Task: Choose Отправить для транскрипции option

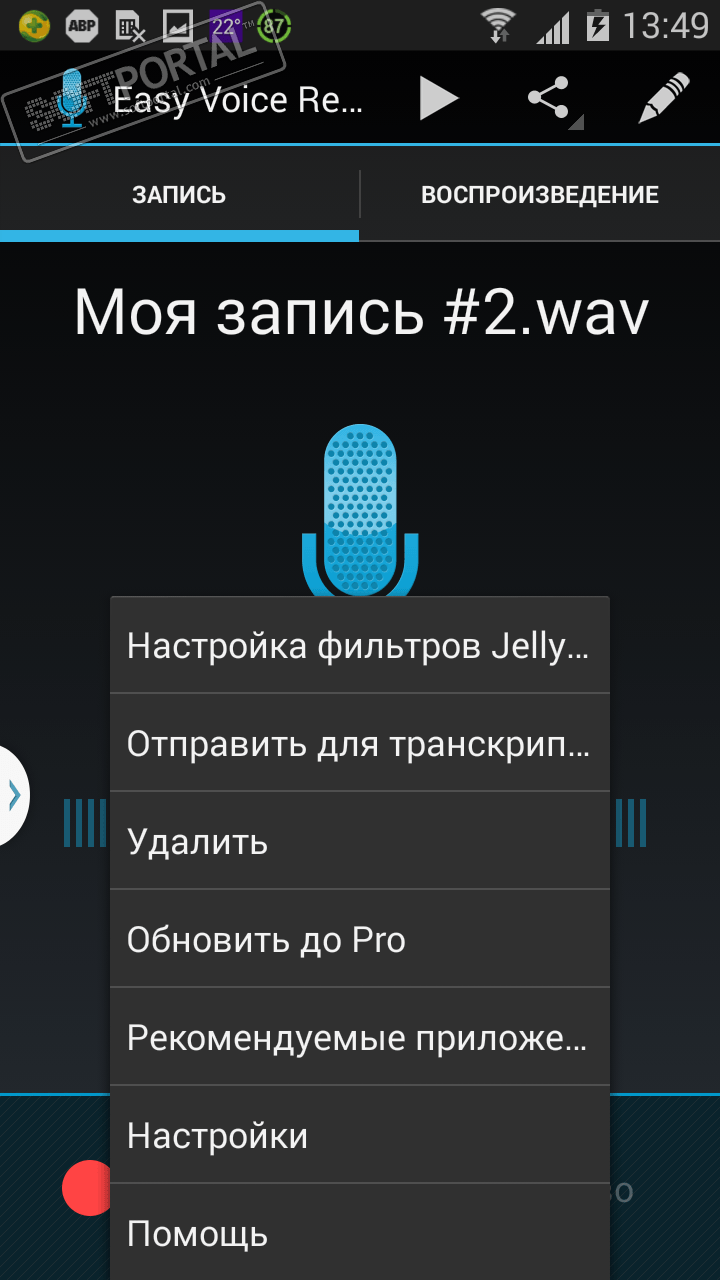Action: [x=359, y=744]
